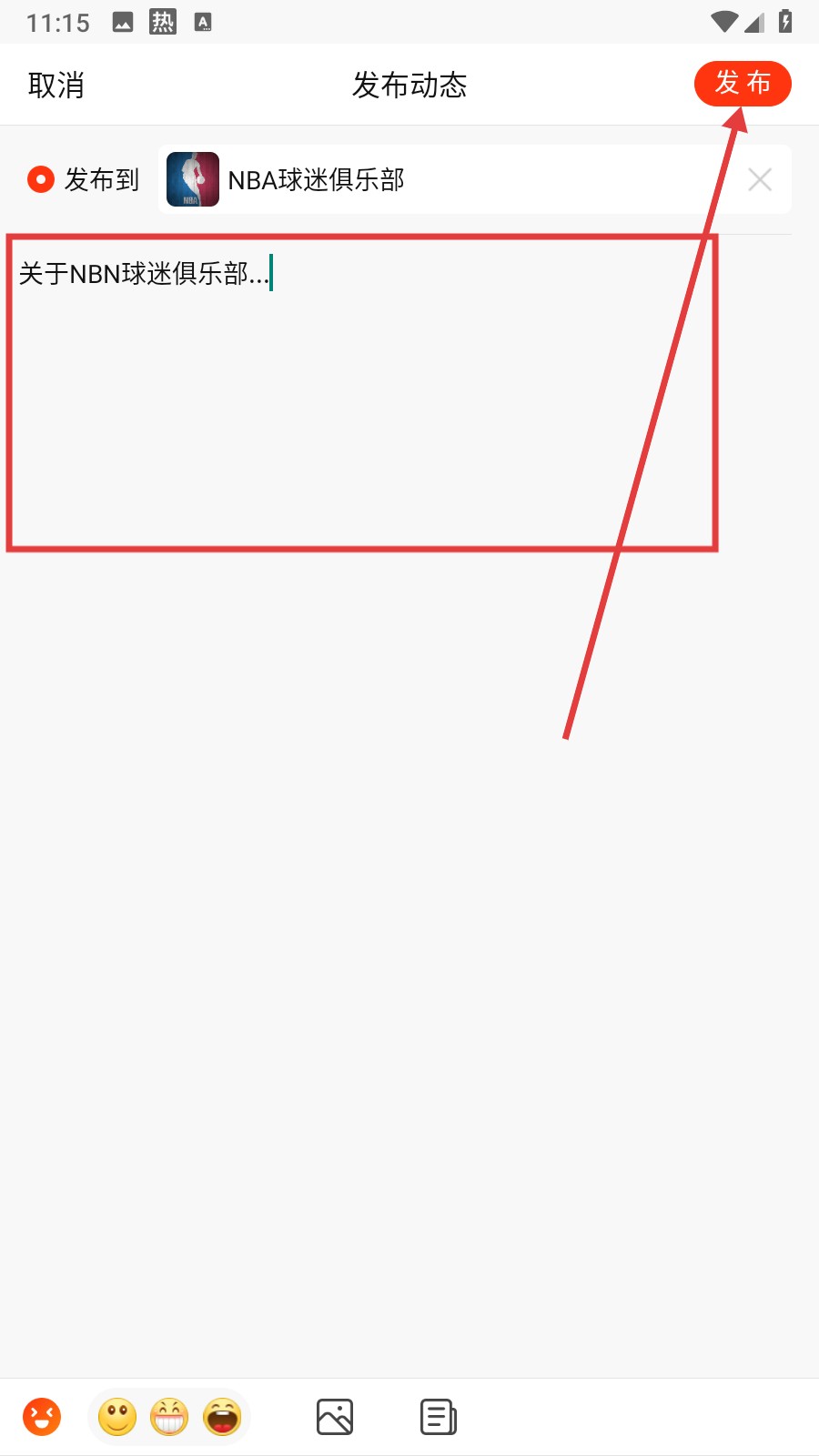Screen dimensions: 819x1456
Task: Open the article document icon
Action: click(439, 1417)
